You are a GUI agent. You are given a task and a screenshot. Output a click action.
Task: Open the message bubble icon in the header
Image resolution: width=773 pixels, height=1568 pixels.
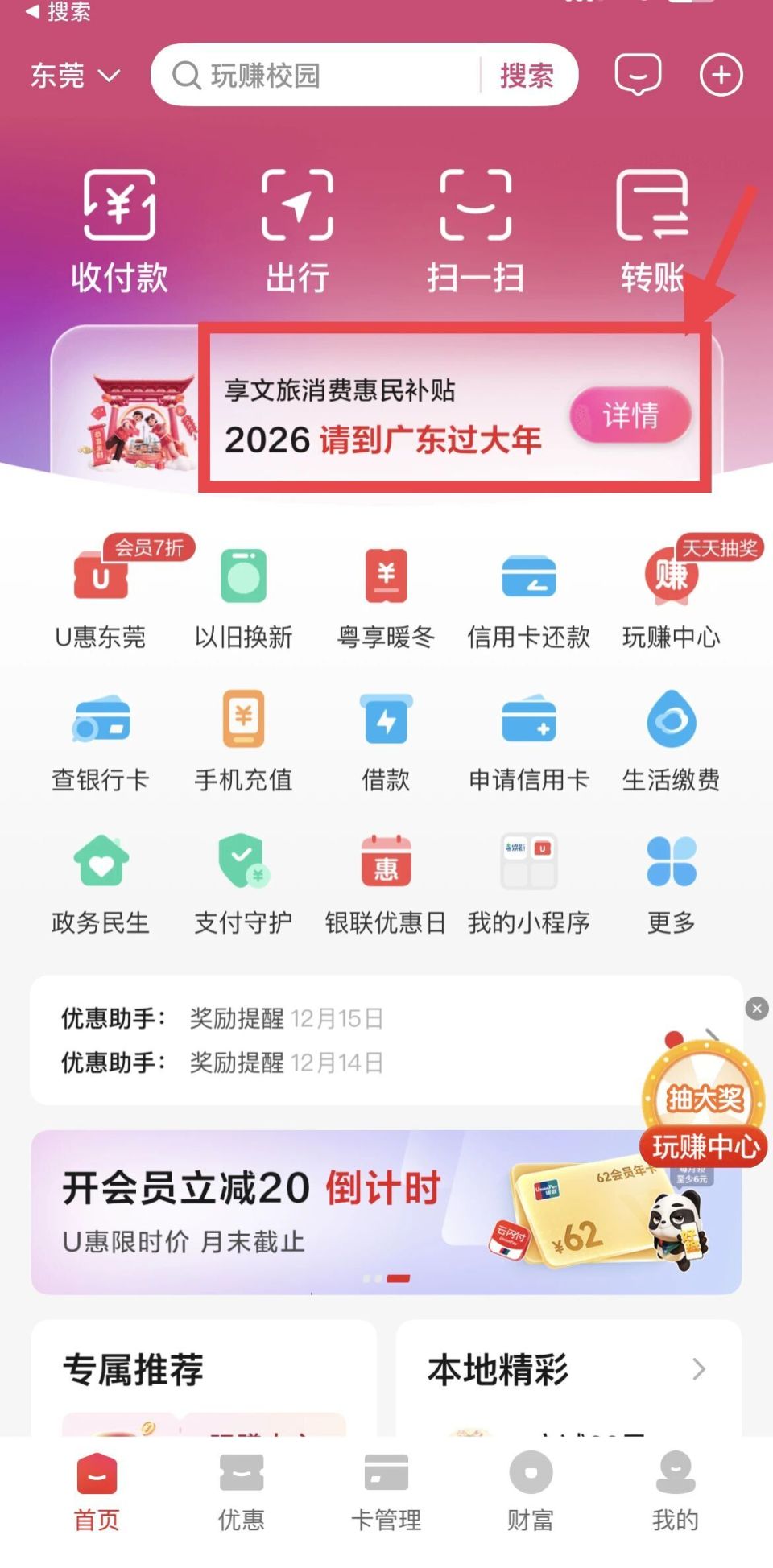point(637,74)
